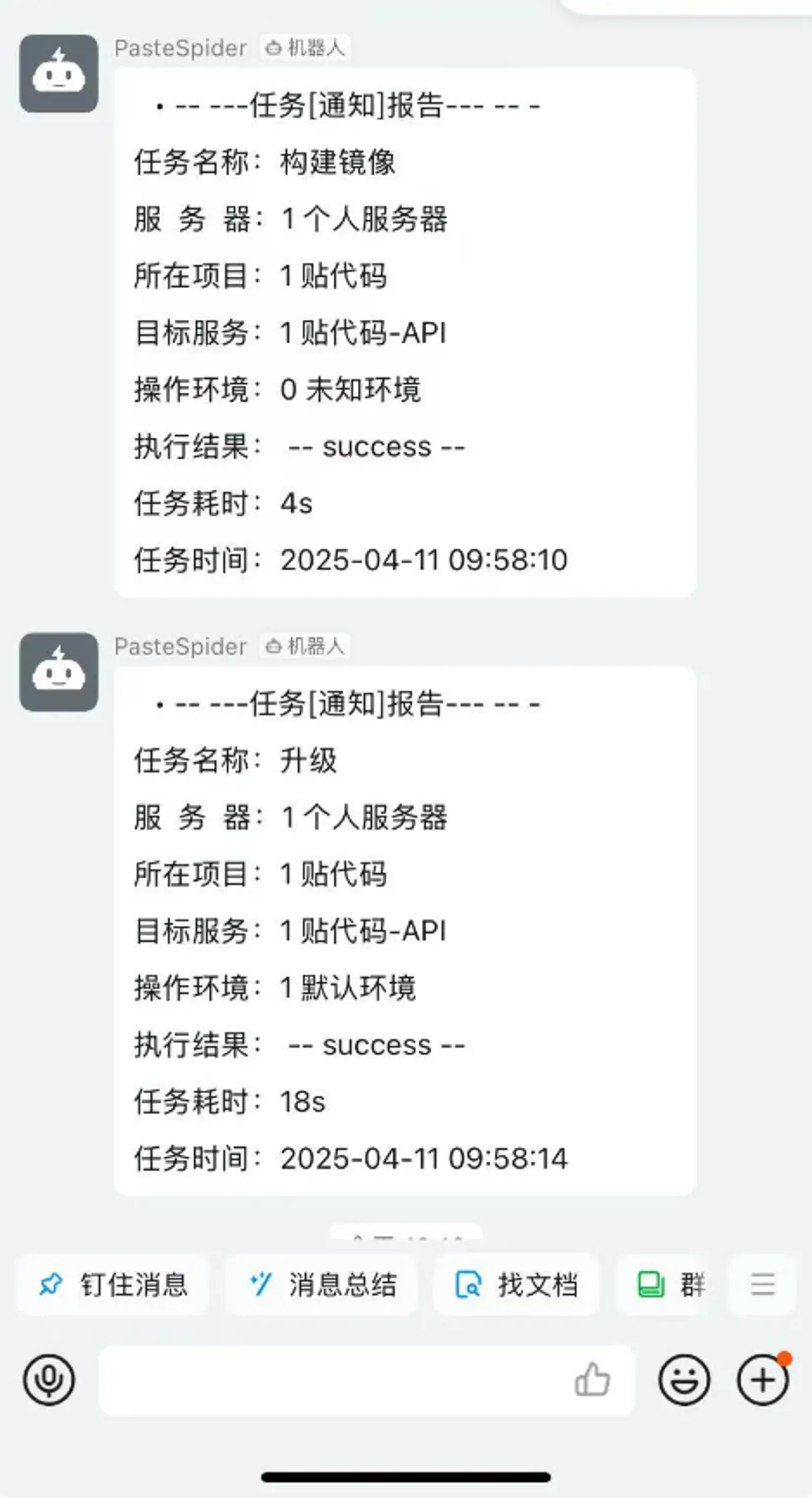Image resolution: width=812 pixels, height=1498 pixels.
Task: Tap the PasteSpider sender name
Action: (181, 48)
